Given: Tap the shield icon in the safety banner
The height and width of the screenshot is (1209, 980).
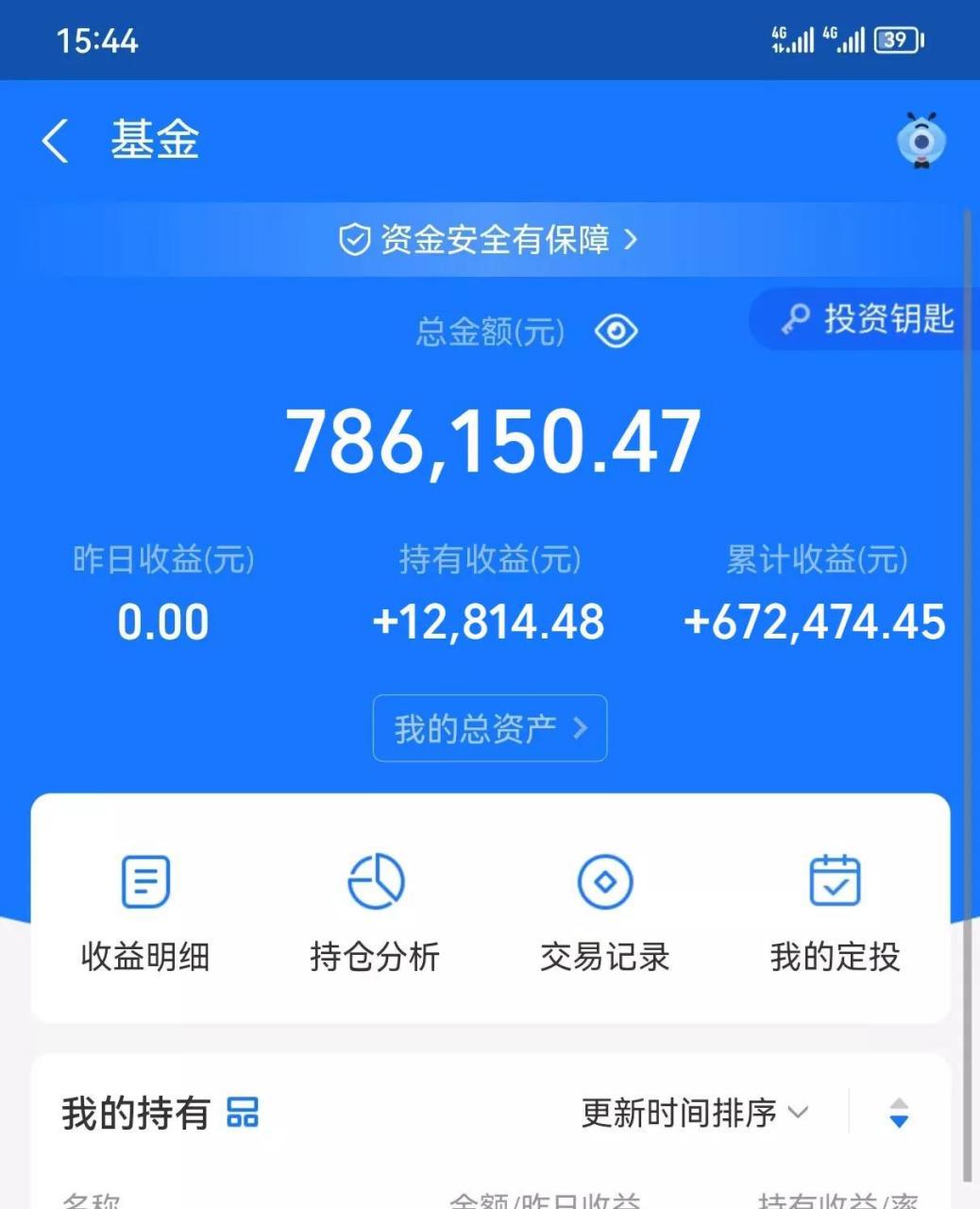Looking at the screenshot, I should point(354,240).
